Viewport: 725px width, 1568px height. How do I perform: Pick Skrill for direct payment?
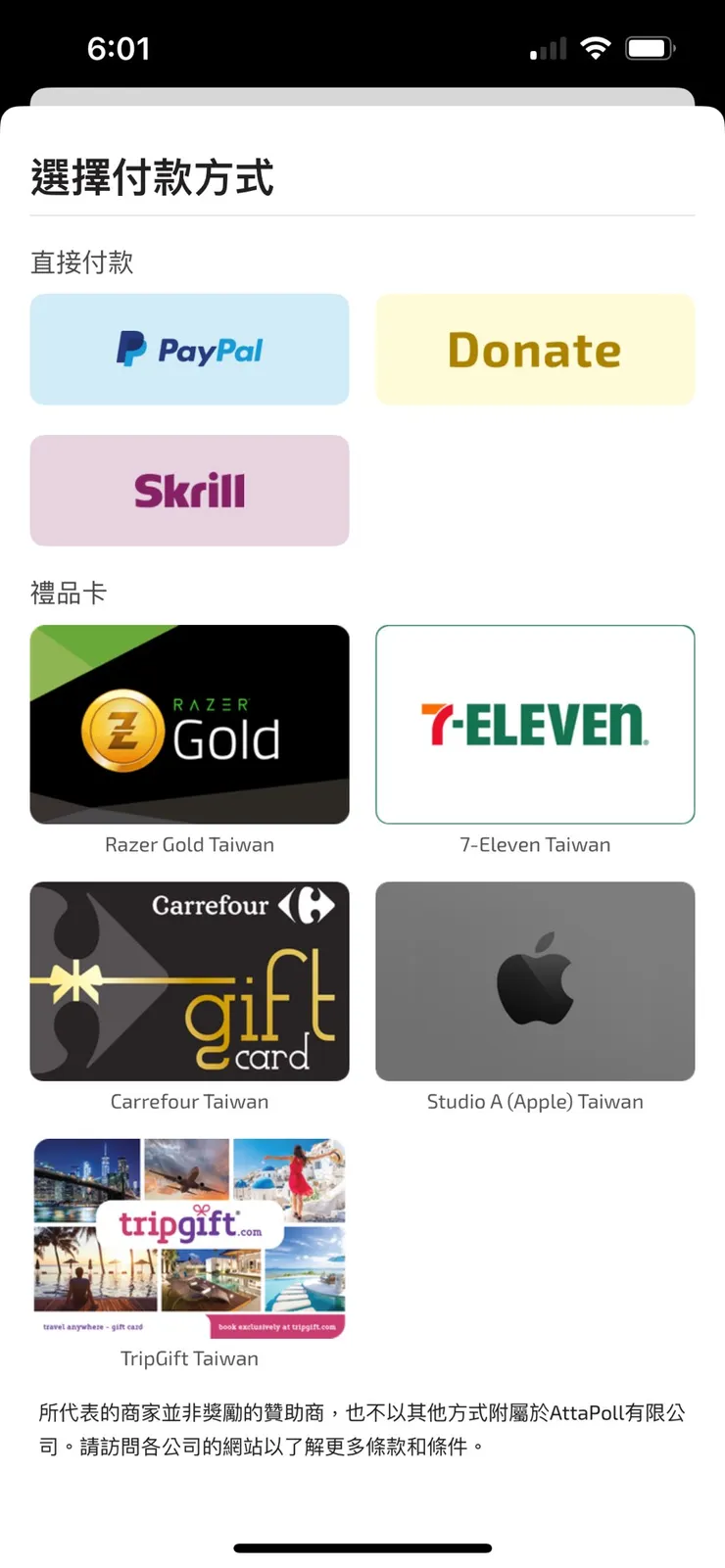pyautogui.click(x=189, y=491)
